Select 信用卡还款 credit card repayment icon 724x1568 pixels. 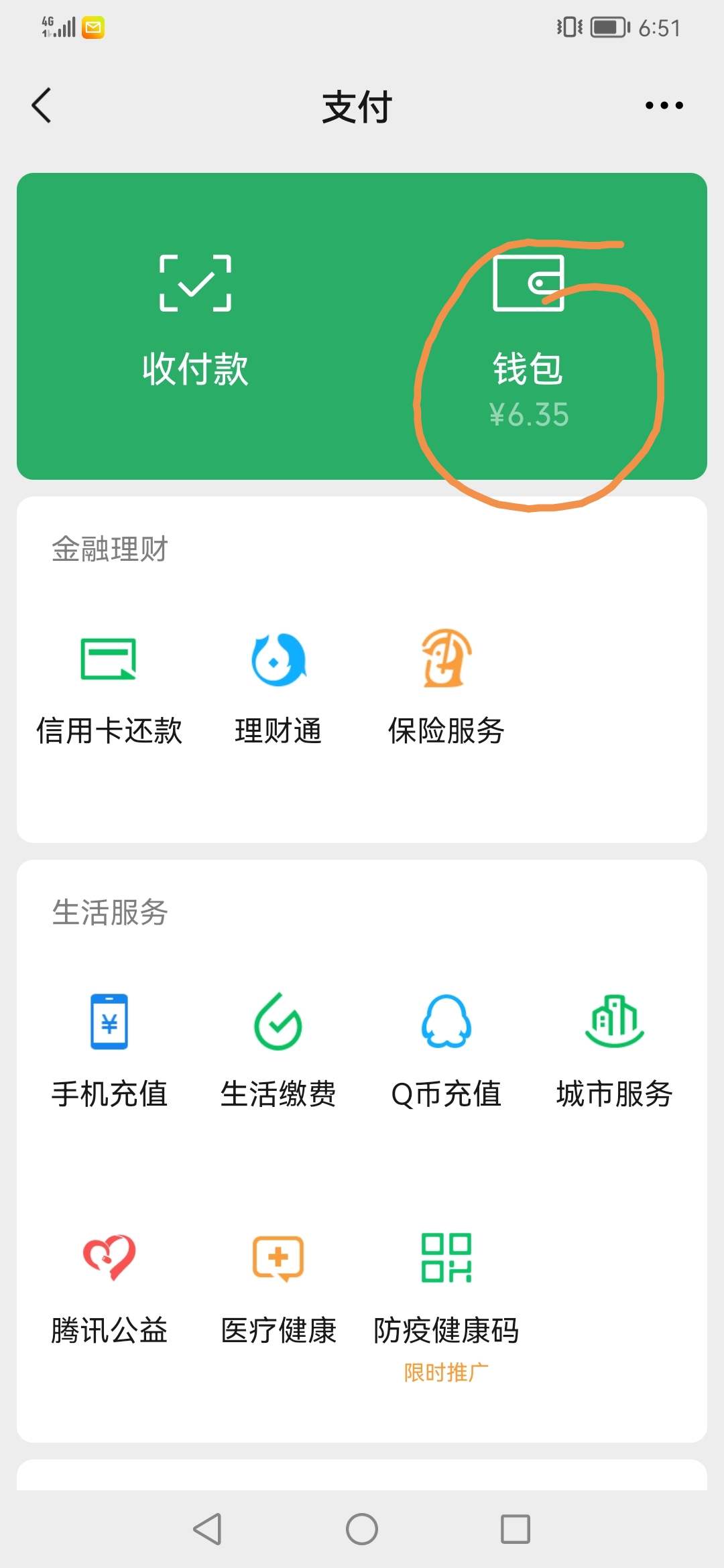pos(109,660)
